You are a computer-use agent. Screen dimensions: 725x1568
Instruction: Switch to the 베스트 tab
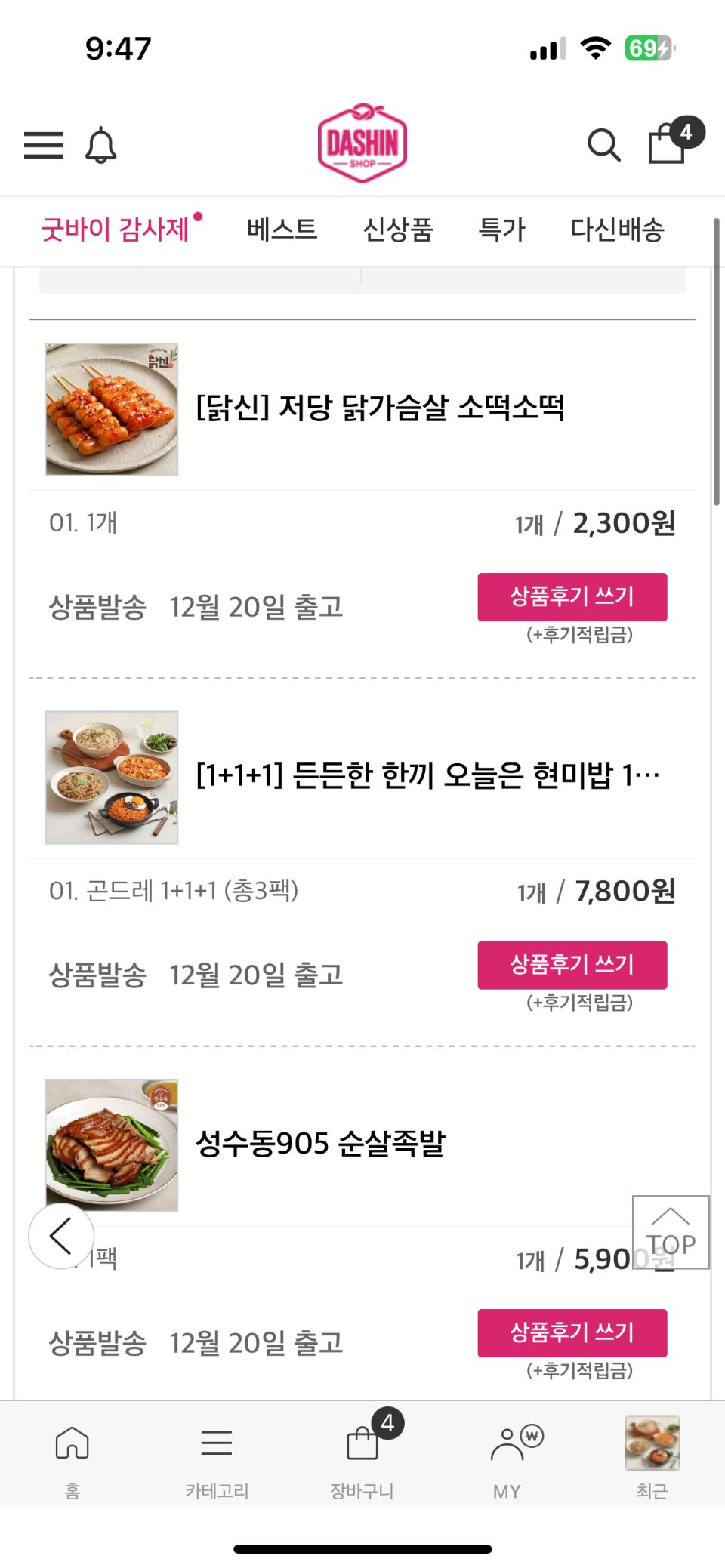(x=282, y=230)
